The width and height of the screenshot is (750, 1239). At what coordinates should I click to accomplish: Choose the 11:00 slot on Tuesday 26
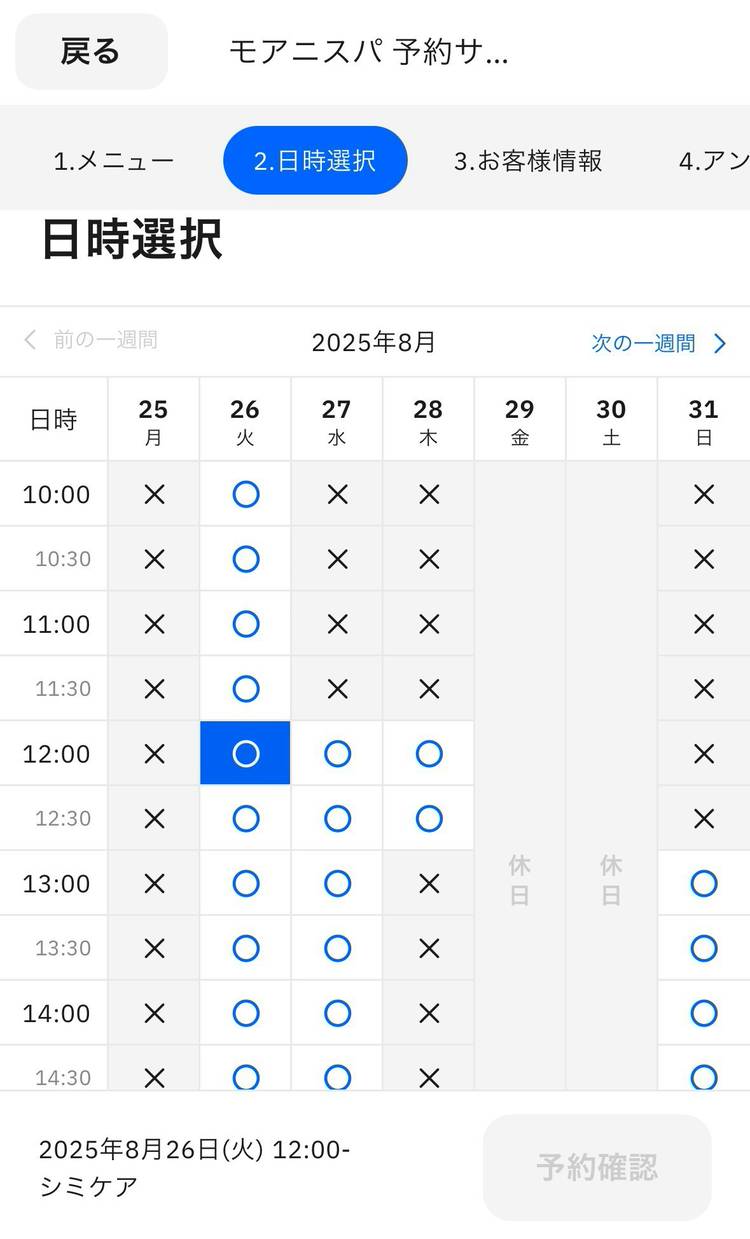click(x=245, y=624)
